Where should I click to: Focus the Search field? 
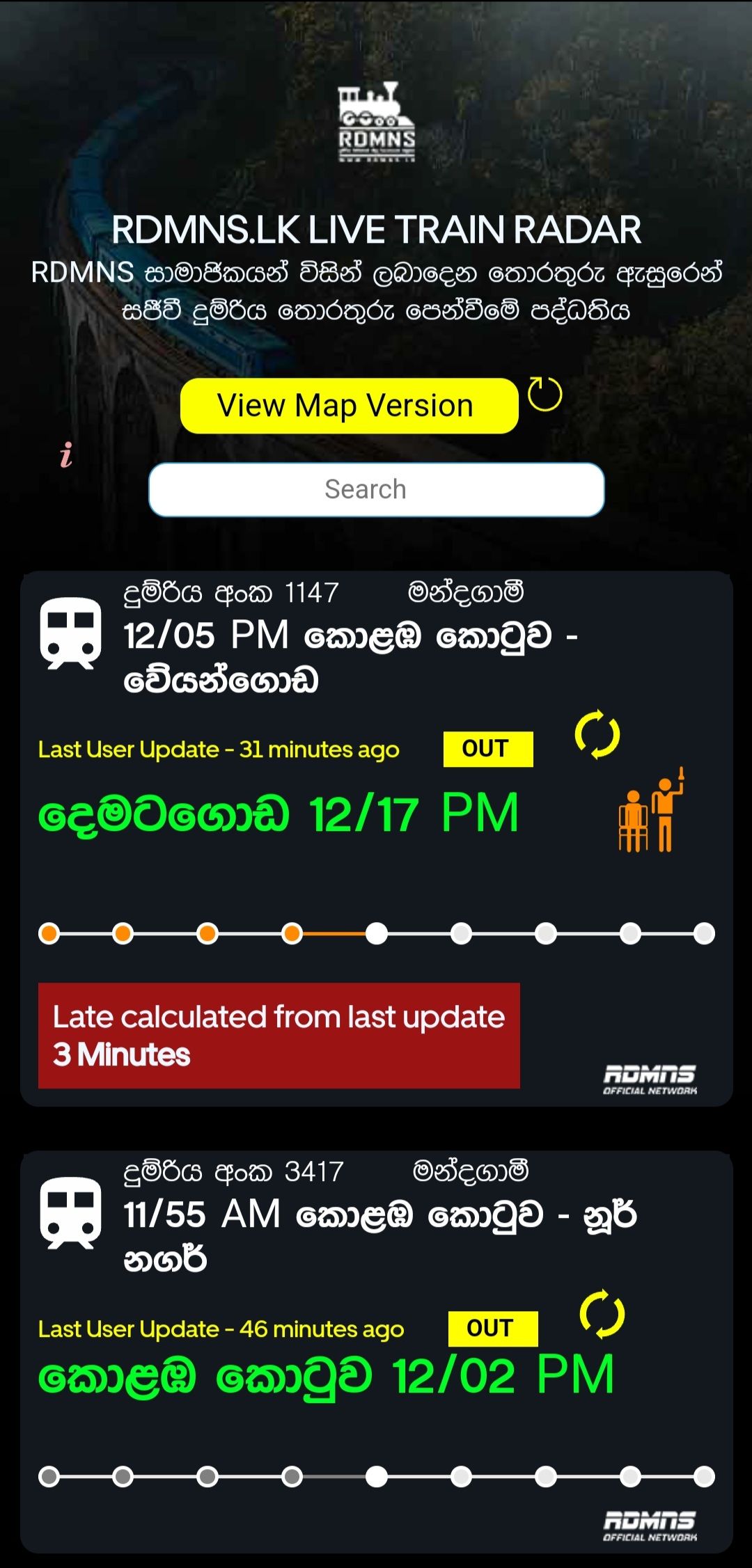(x=376, y=489)
